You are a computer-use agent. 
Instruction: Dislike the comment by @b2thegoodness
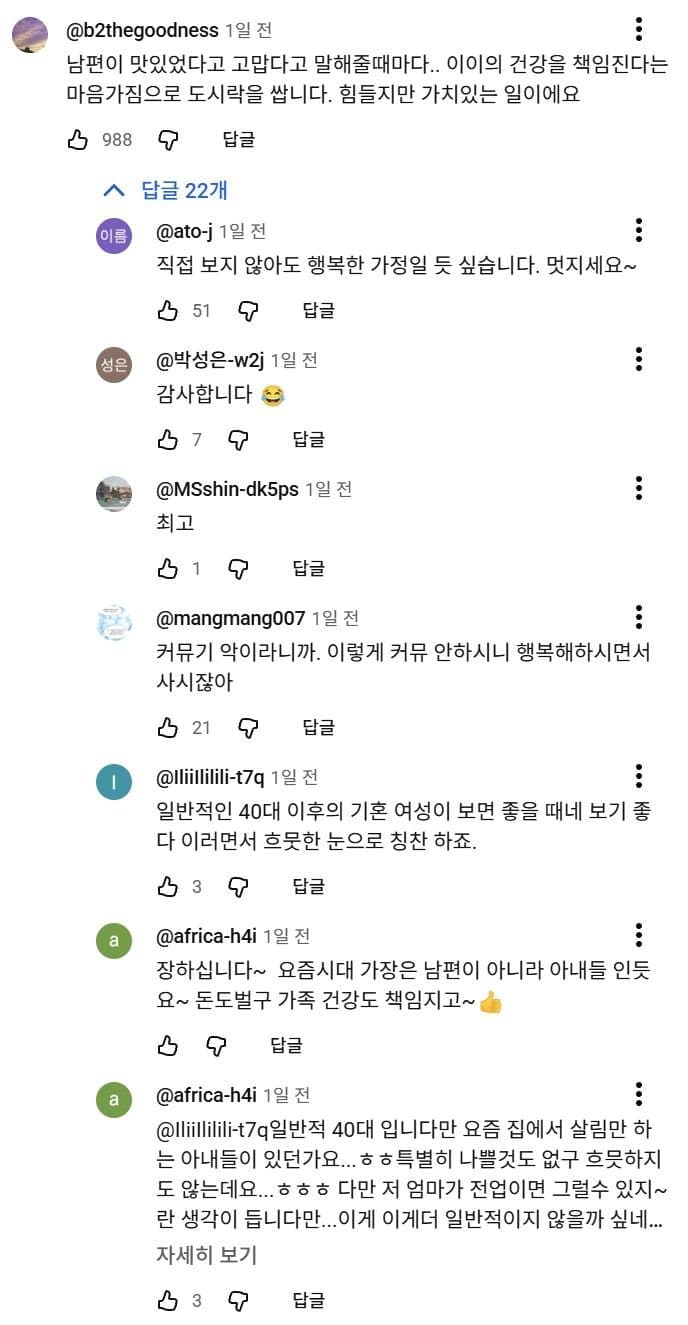tap(168, 140)
